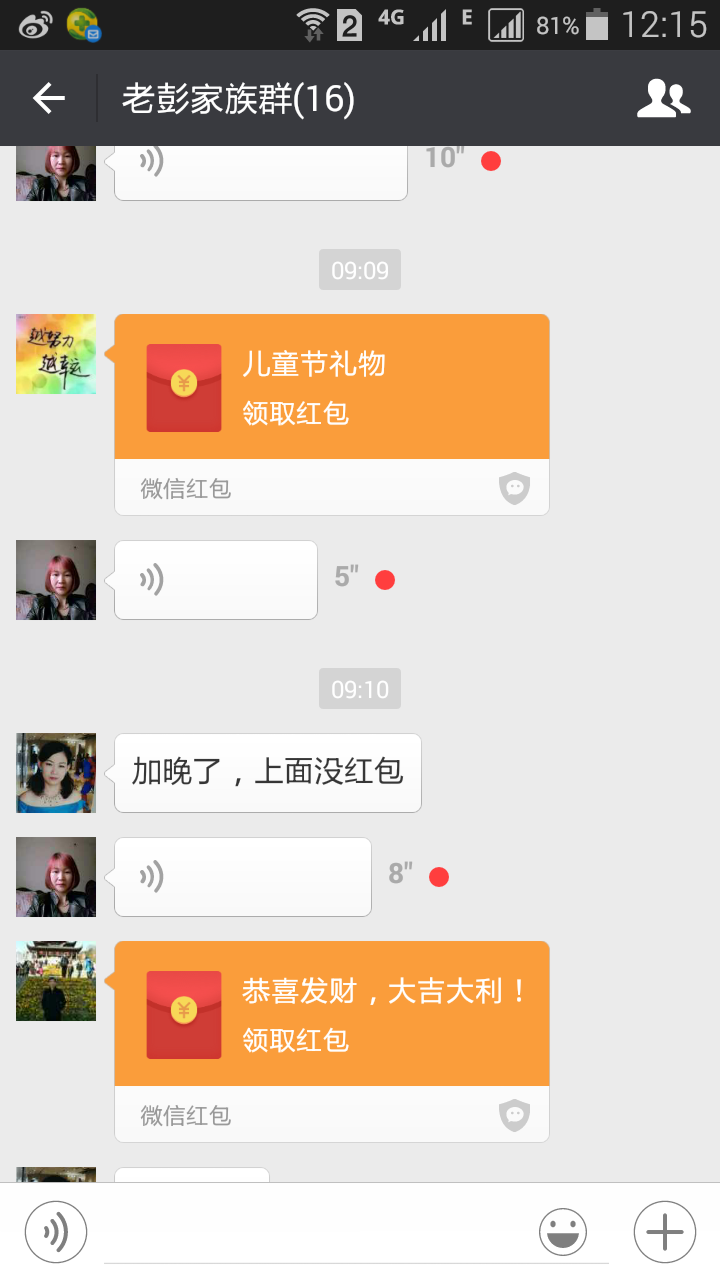Play the 8-second voice message
This screenshot has width=720, height=1280.
point(242,877)
